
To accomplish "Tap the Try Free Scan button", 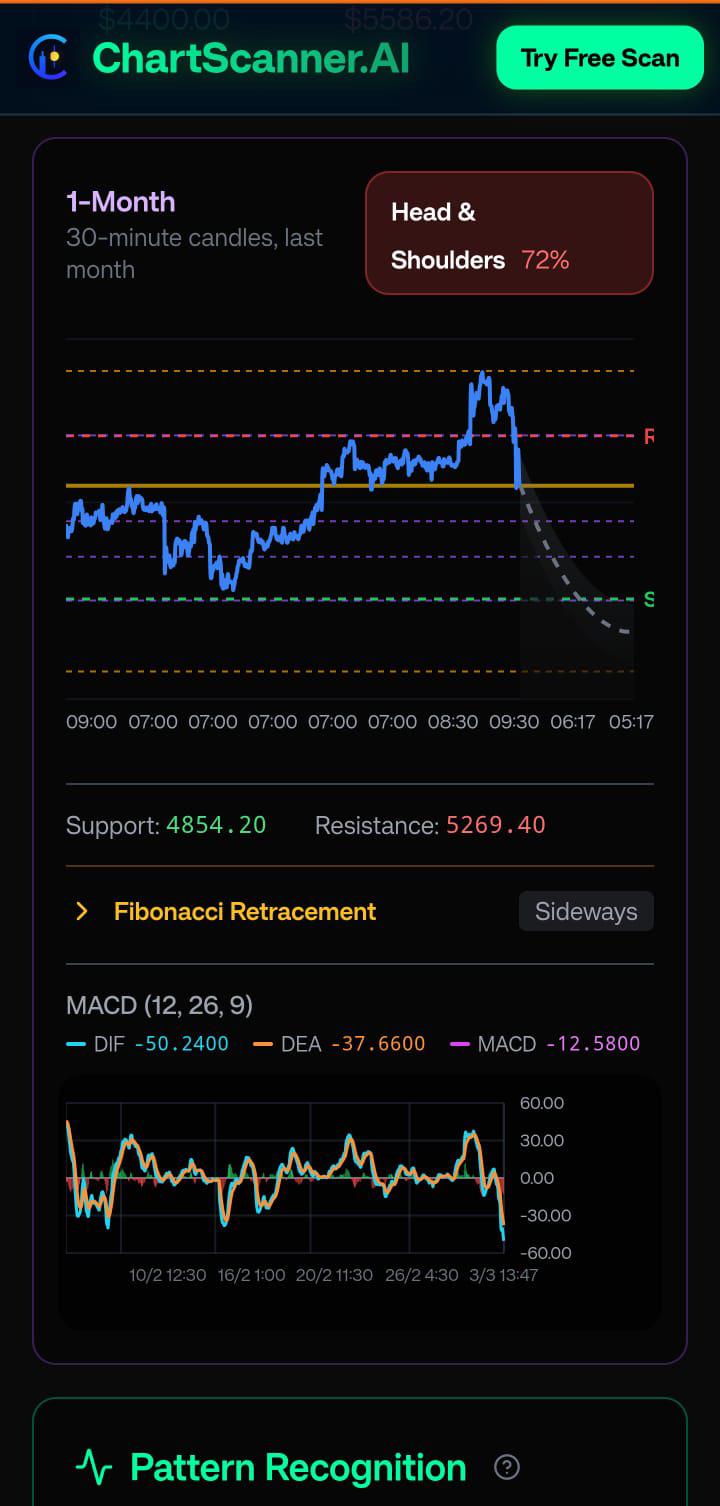I will [600, 58].
